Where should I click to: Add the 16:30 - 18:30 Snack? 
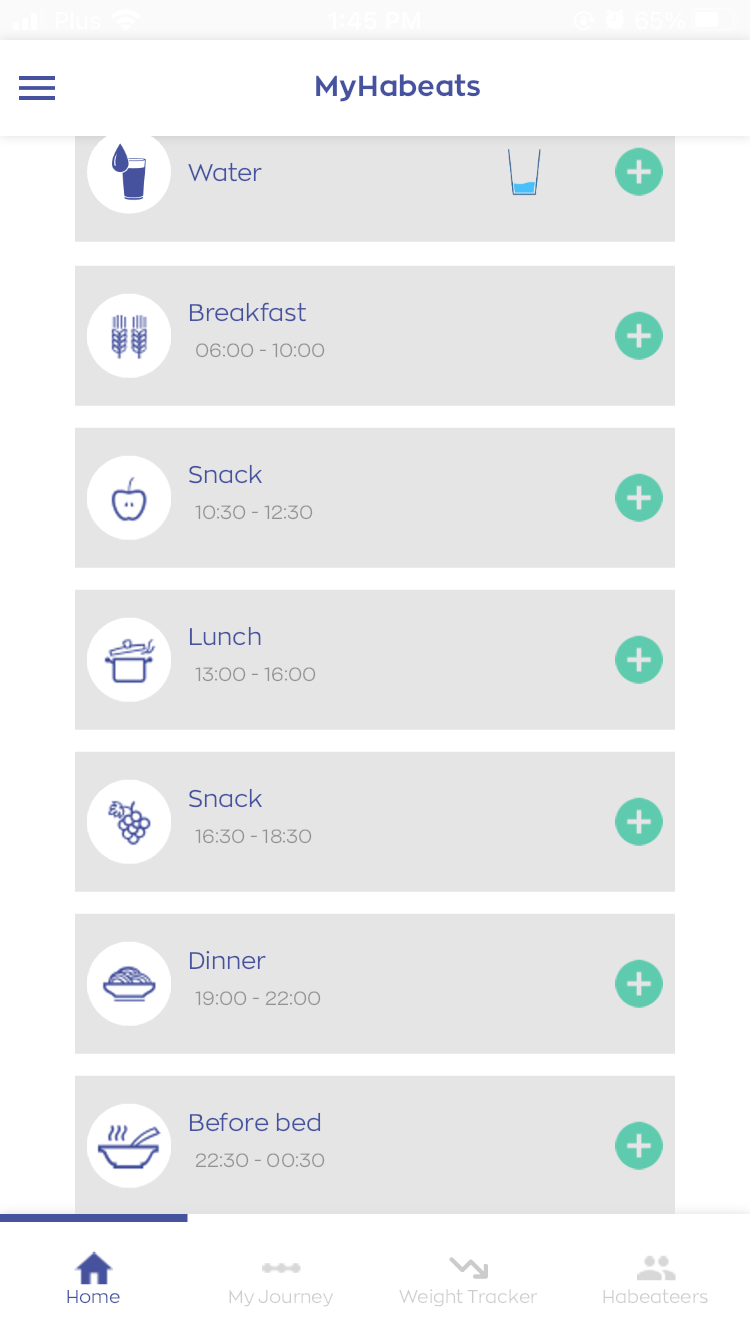[x=639, y=822]
